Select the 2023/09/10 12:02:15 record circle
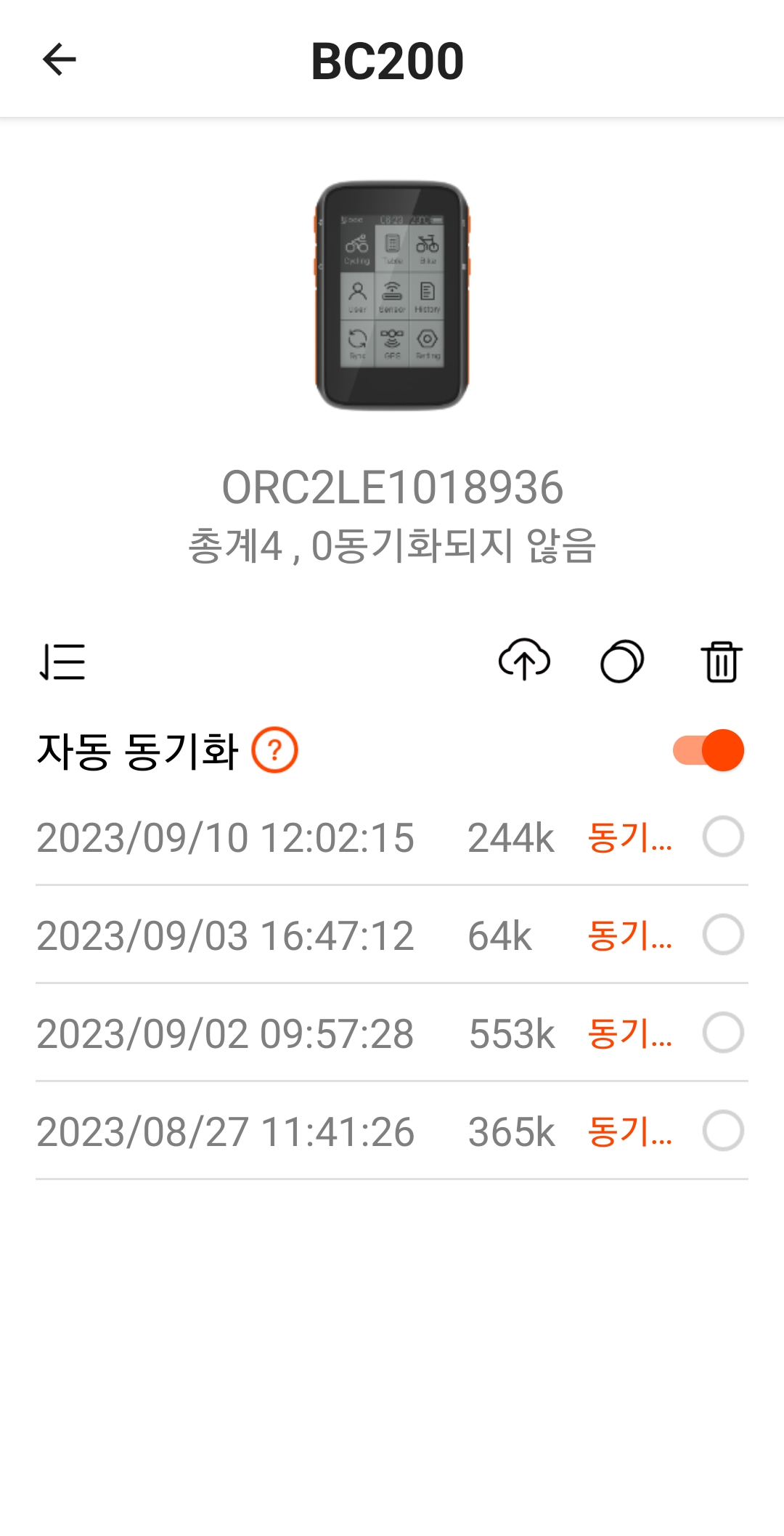The height and width of the screenshot is (1536, 784). coord(723,837)
